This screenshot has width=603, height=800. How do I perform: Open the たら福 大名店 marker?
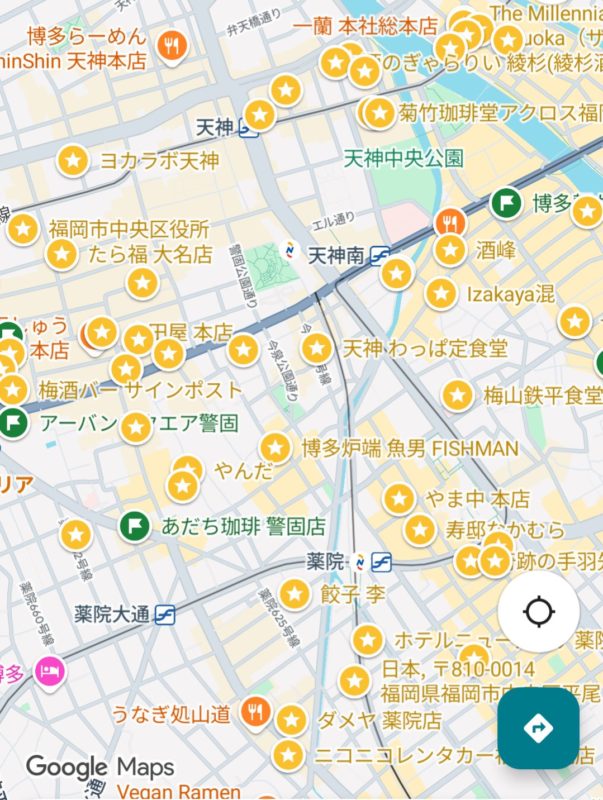[62, 254]
